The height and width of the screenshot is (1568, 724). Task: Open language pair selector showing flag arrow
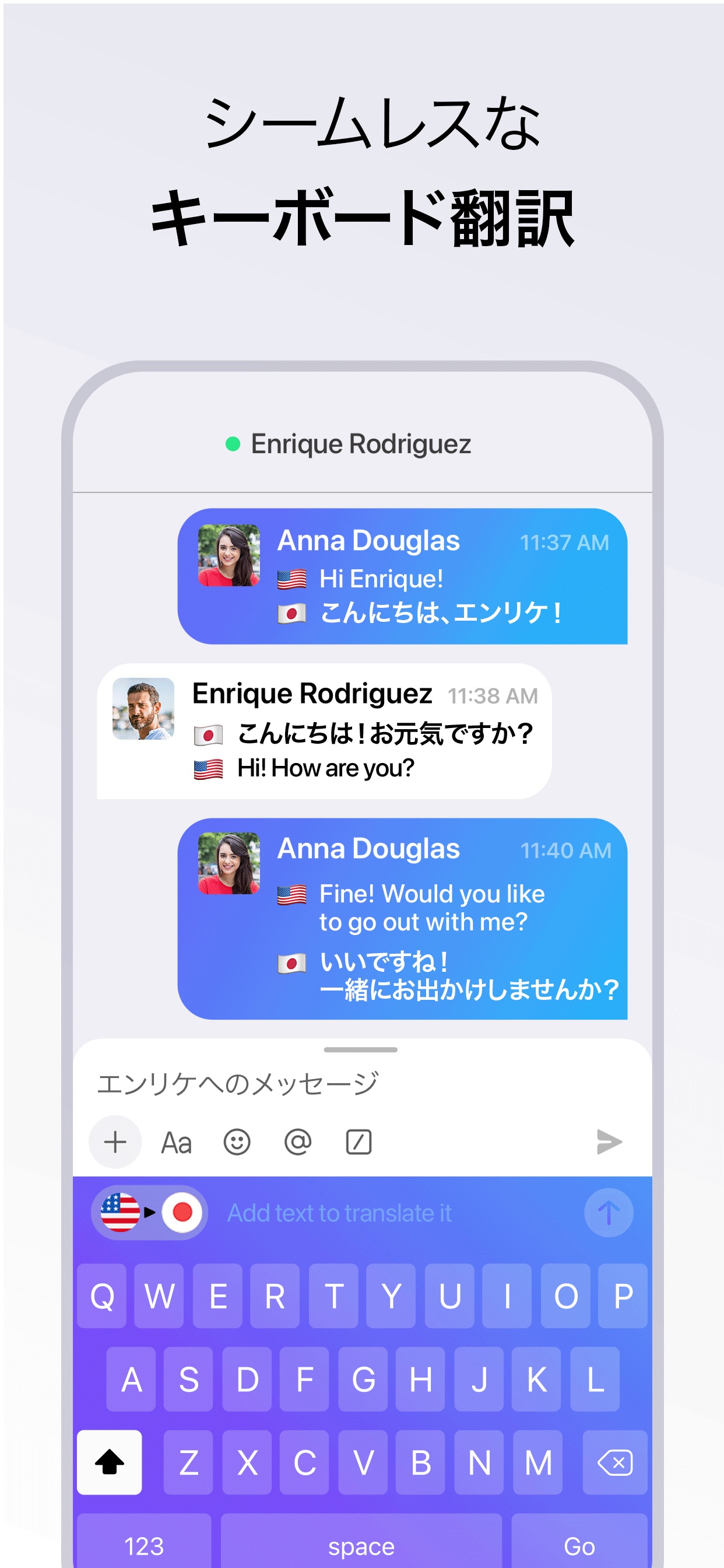pyautogui.click(x=149, y=1213)
